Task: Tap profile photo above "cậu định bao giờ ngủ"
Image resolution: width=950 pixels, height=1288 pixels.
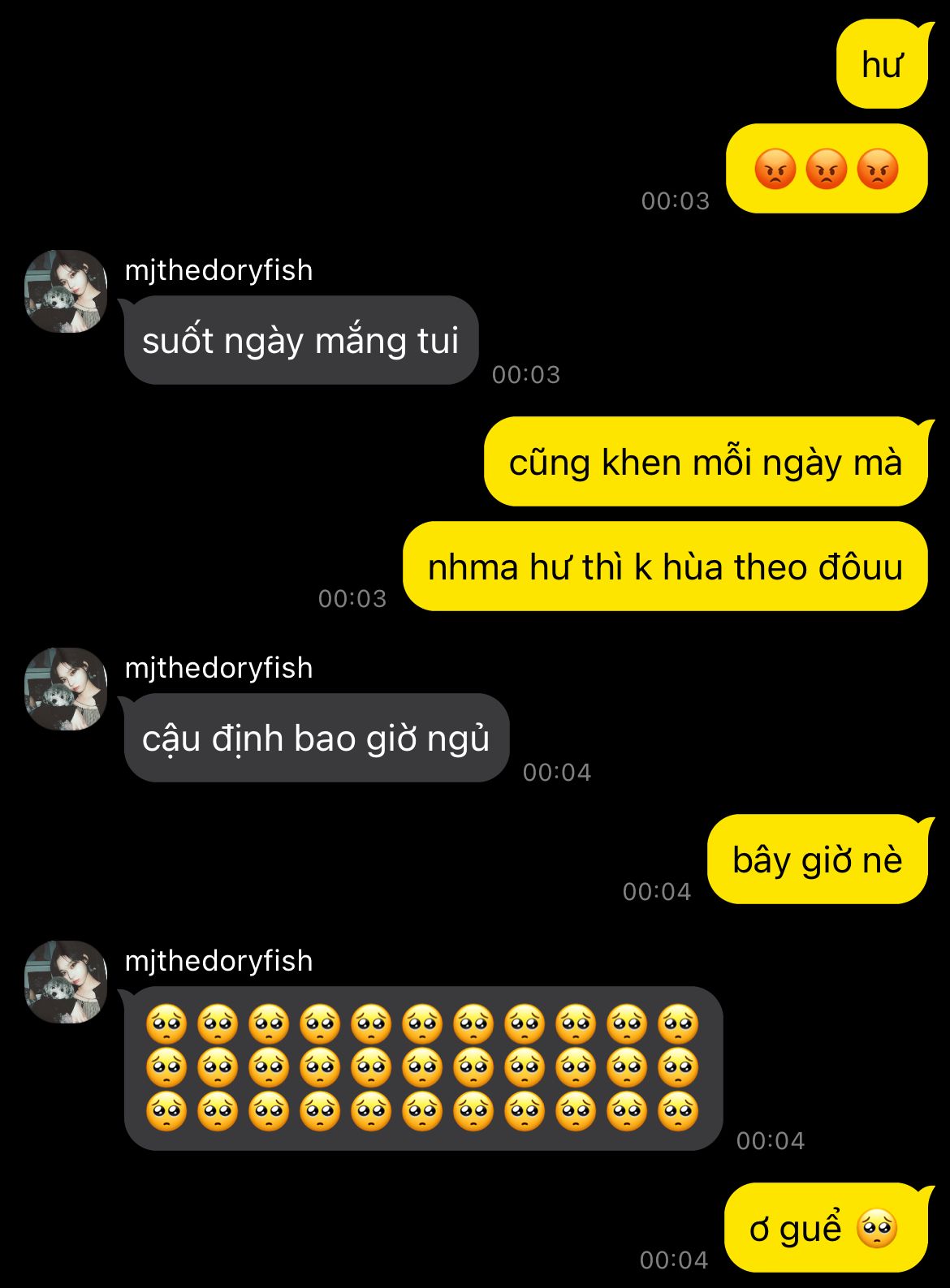Action: [x=66, y=689]
